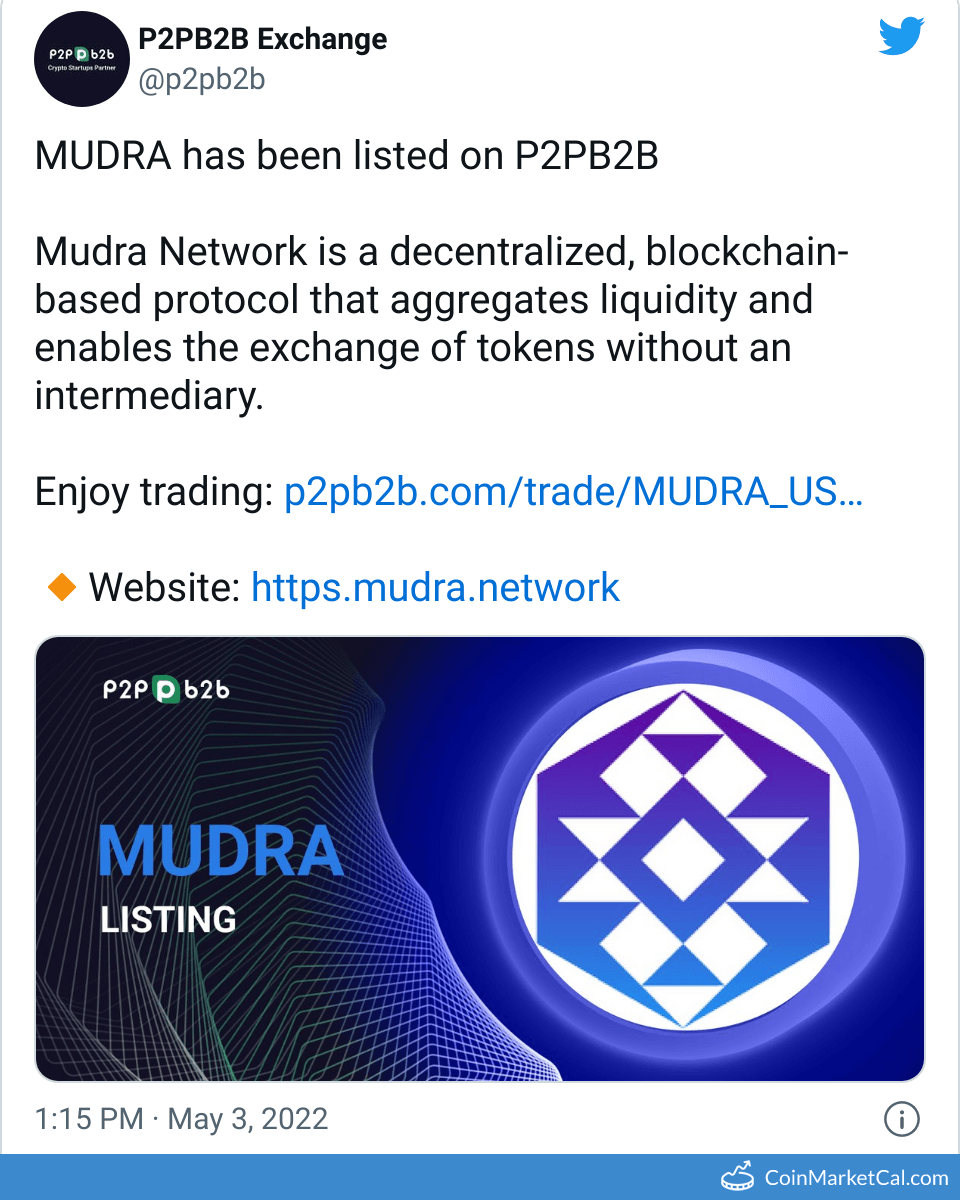The width and height of the screenshot is (960, 1200).
Task: Tap the tweet info icon
Action: [x=902, y=1119]
